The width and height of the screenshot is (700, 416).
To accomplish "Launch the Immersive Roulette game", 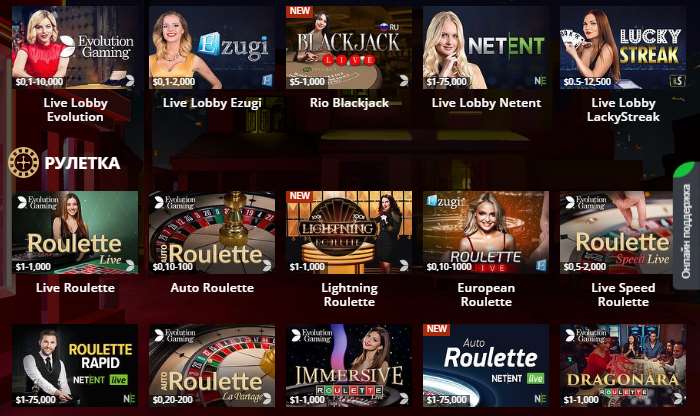I will point(349,365).
